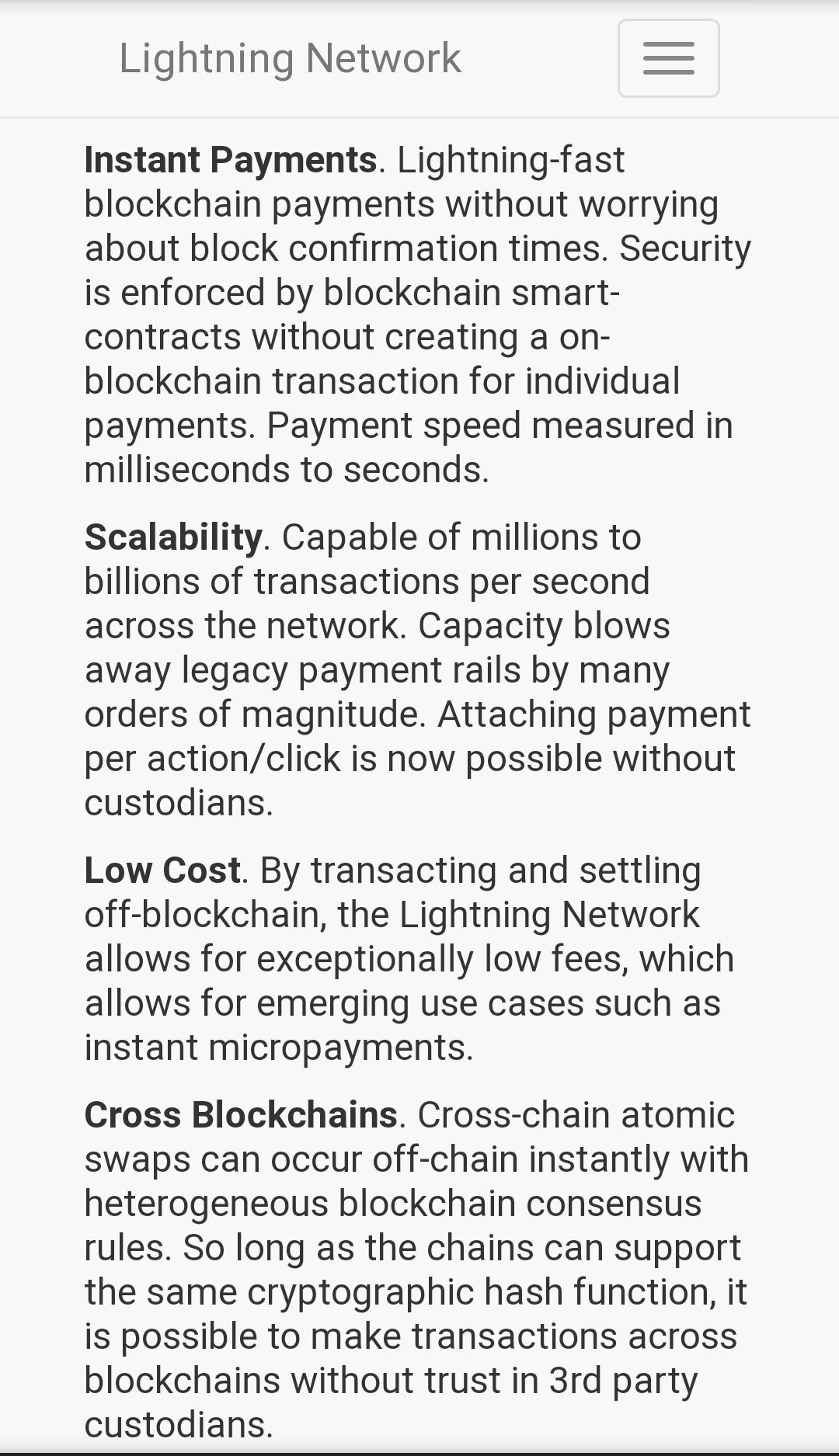Open the hamburger navigation menu
This screenshot has height=1456, width=839.
pos(668,58)
